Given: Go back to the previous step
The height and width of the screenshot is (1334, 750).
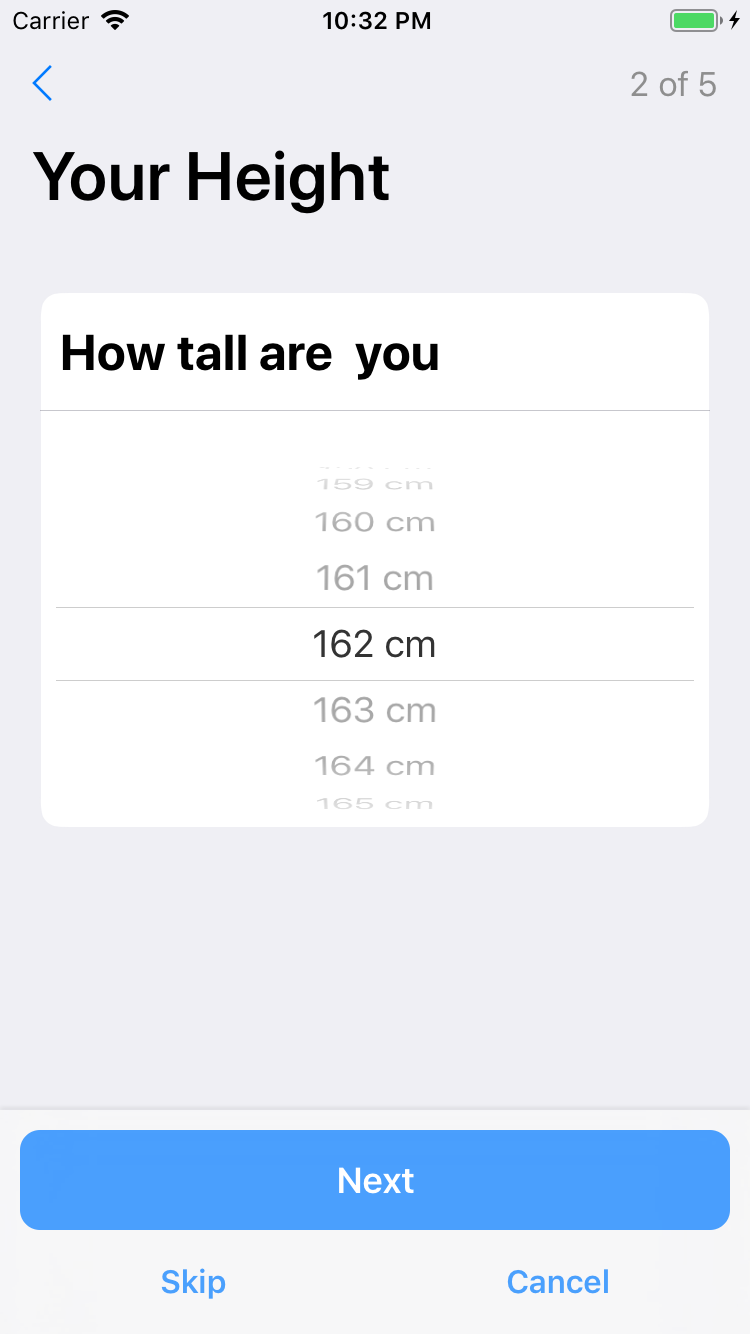Looking at the screenshot, I should [42, 84].
